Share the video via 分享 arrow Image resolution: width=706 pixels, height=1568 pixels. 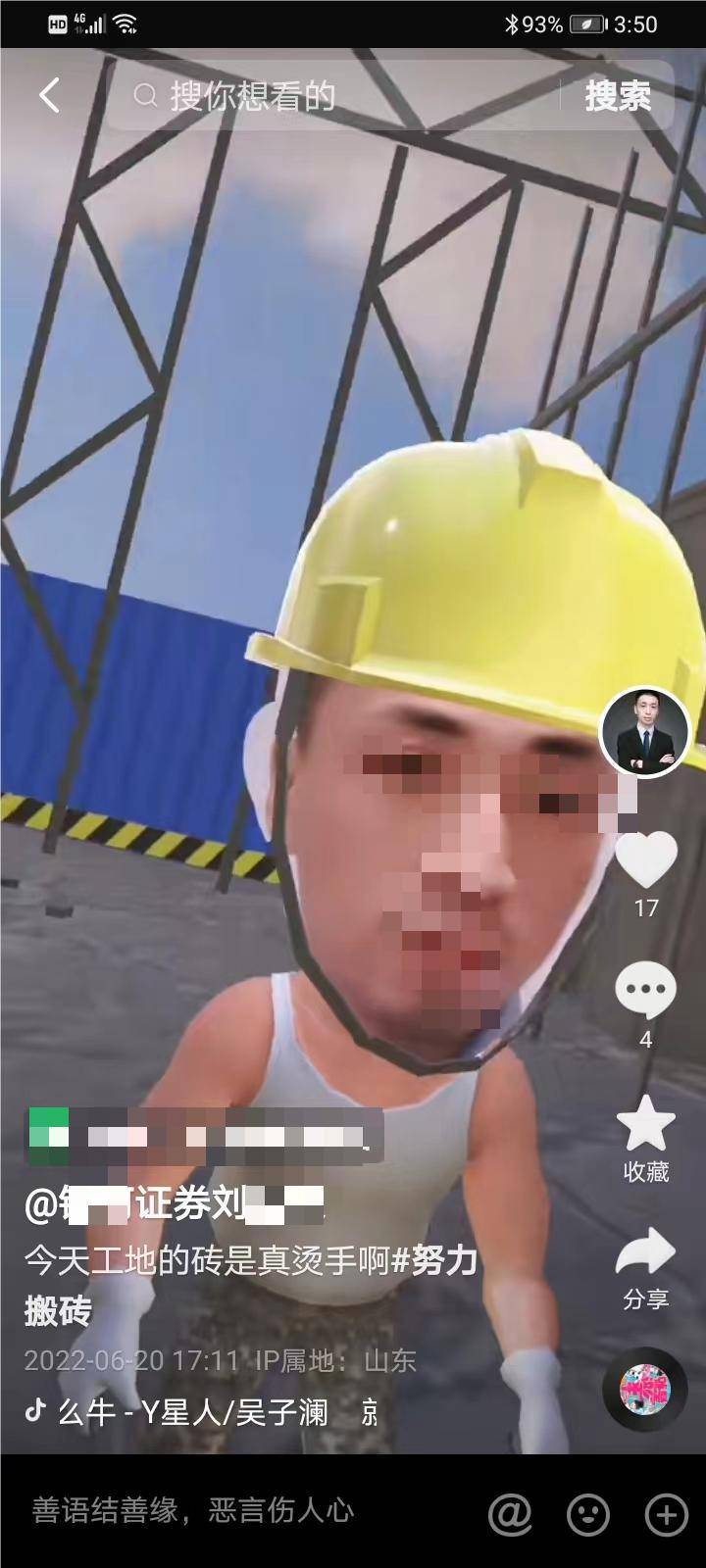pyautogui.click(x=645, y=1254)
